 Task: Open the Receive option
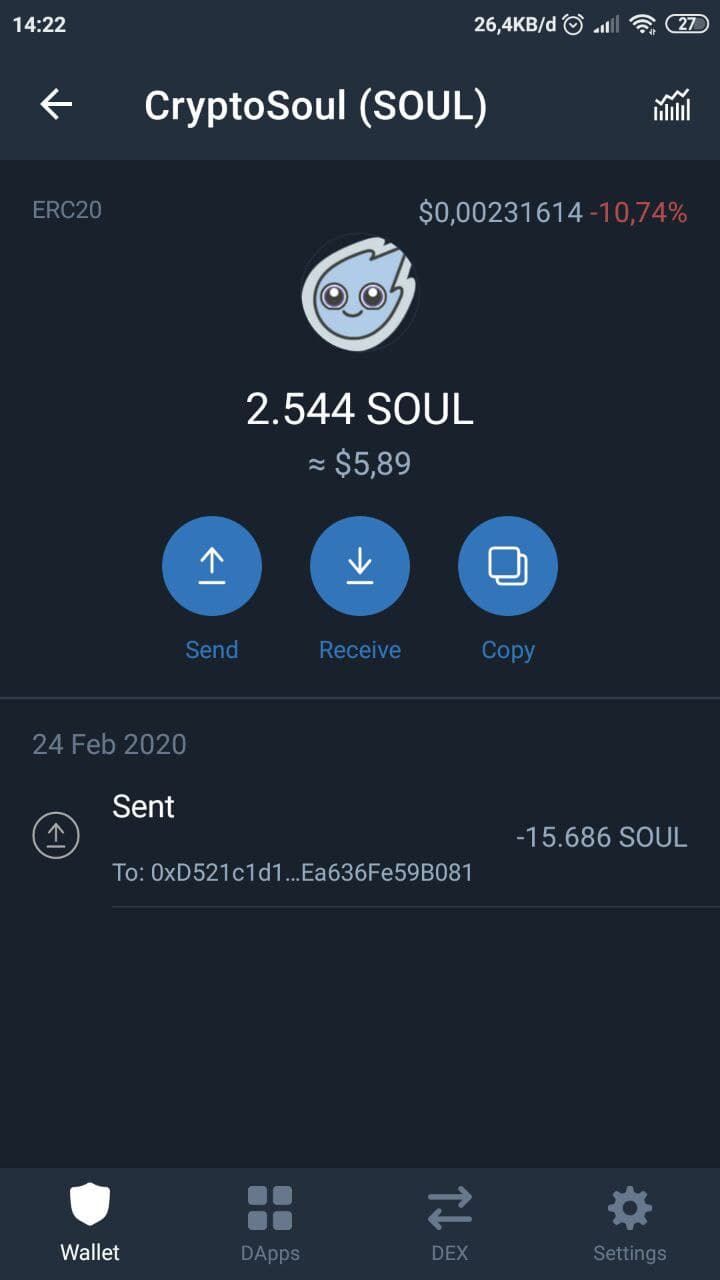360,566
